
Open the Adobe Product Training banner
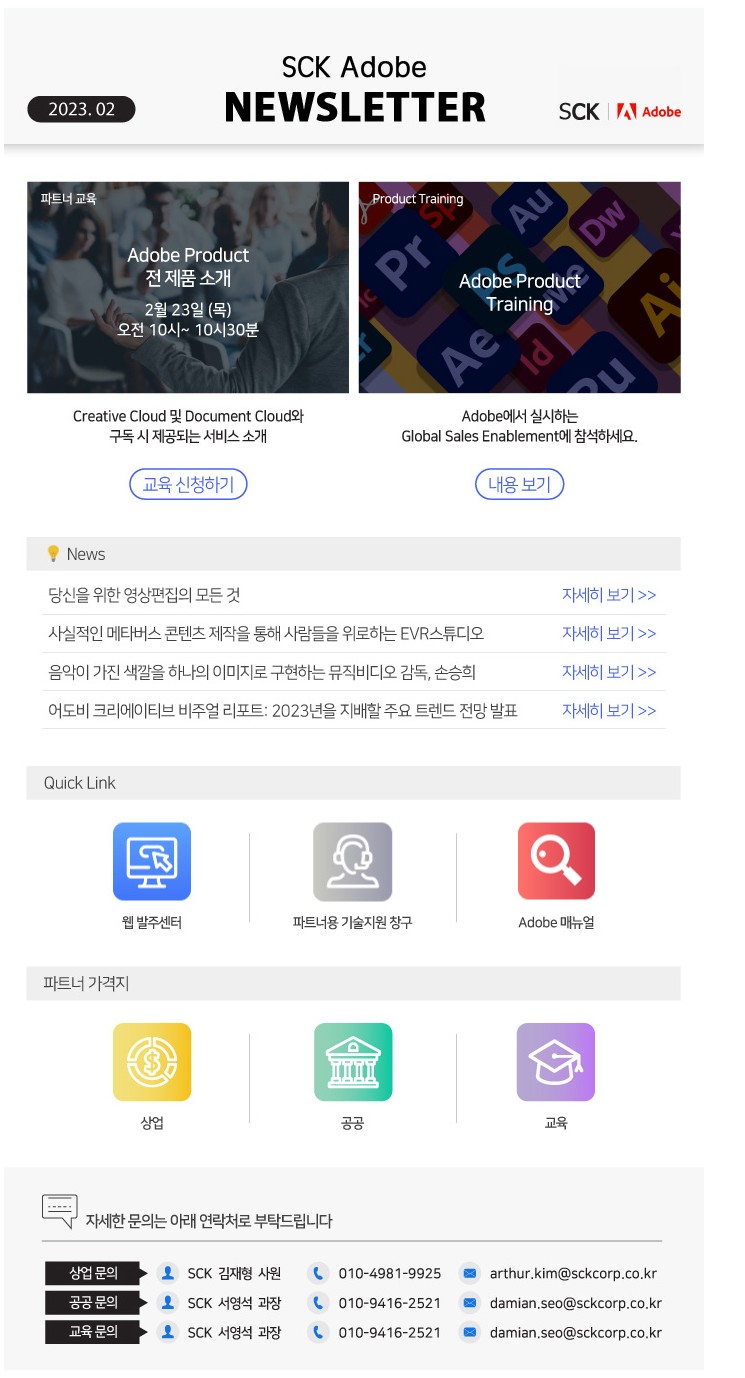(519, 287)
